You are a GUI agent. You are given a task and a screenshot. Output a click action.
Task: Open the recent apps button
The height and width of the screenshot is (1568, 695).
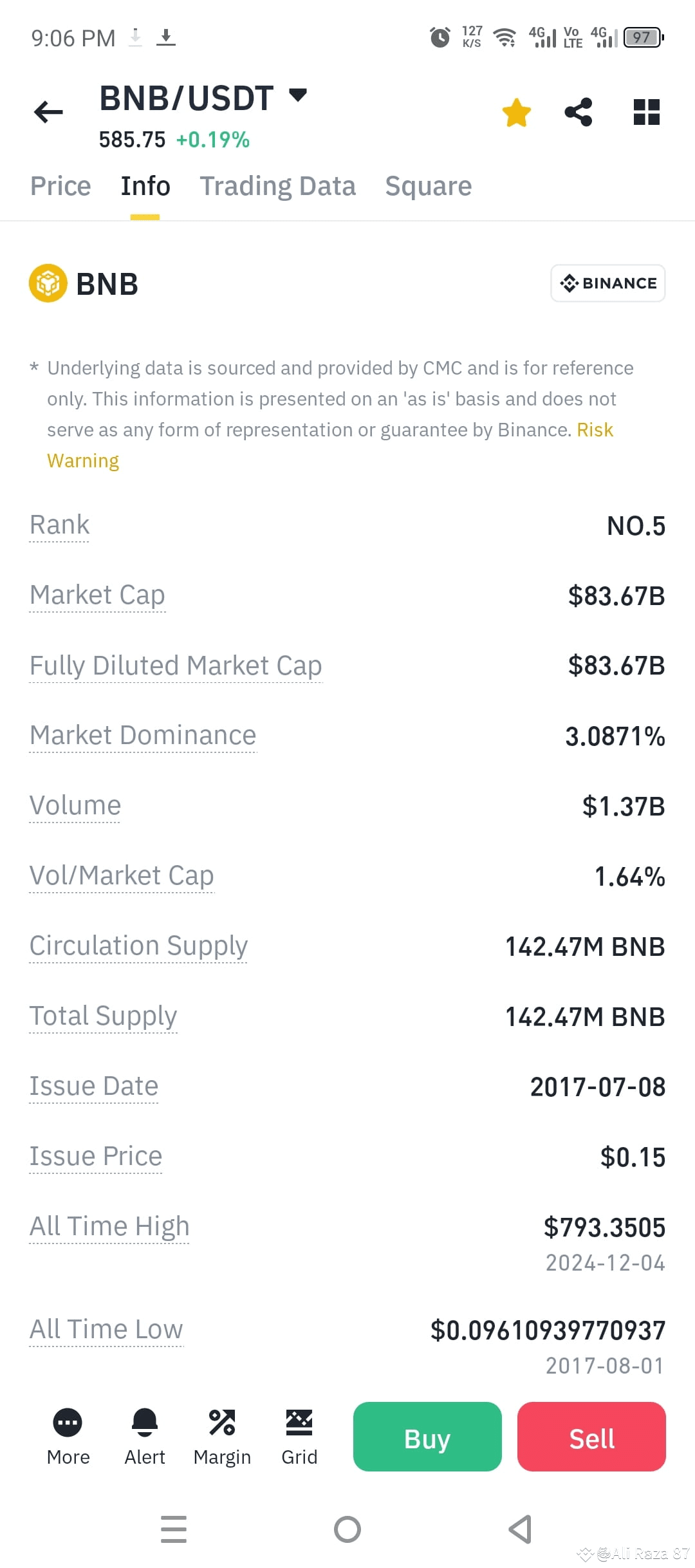[x=174, y=1529]
